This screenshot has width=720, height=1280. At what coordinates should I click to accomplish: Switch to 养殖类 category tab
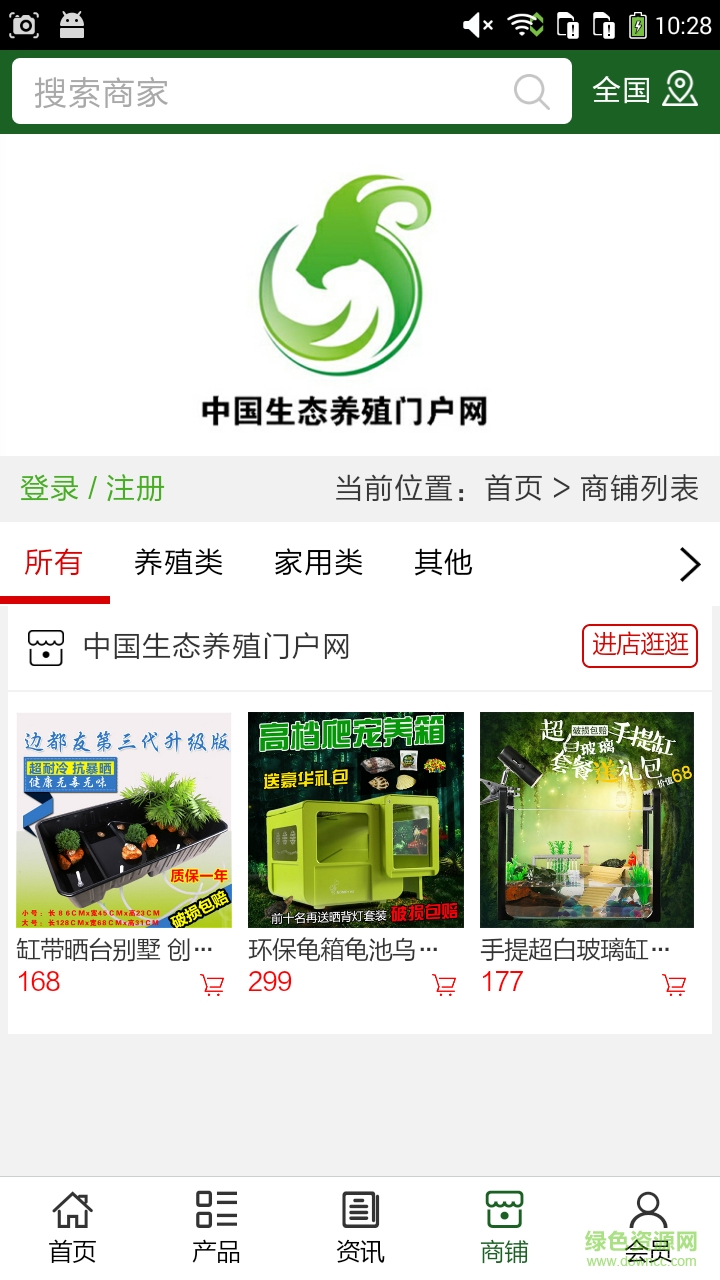point(178,563)
